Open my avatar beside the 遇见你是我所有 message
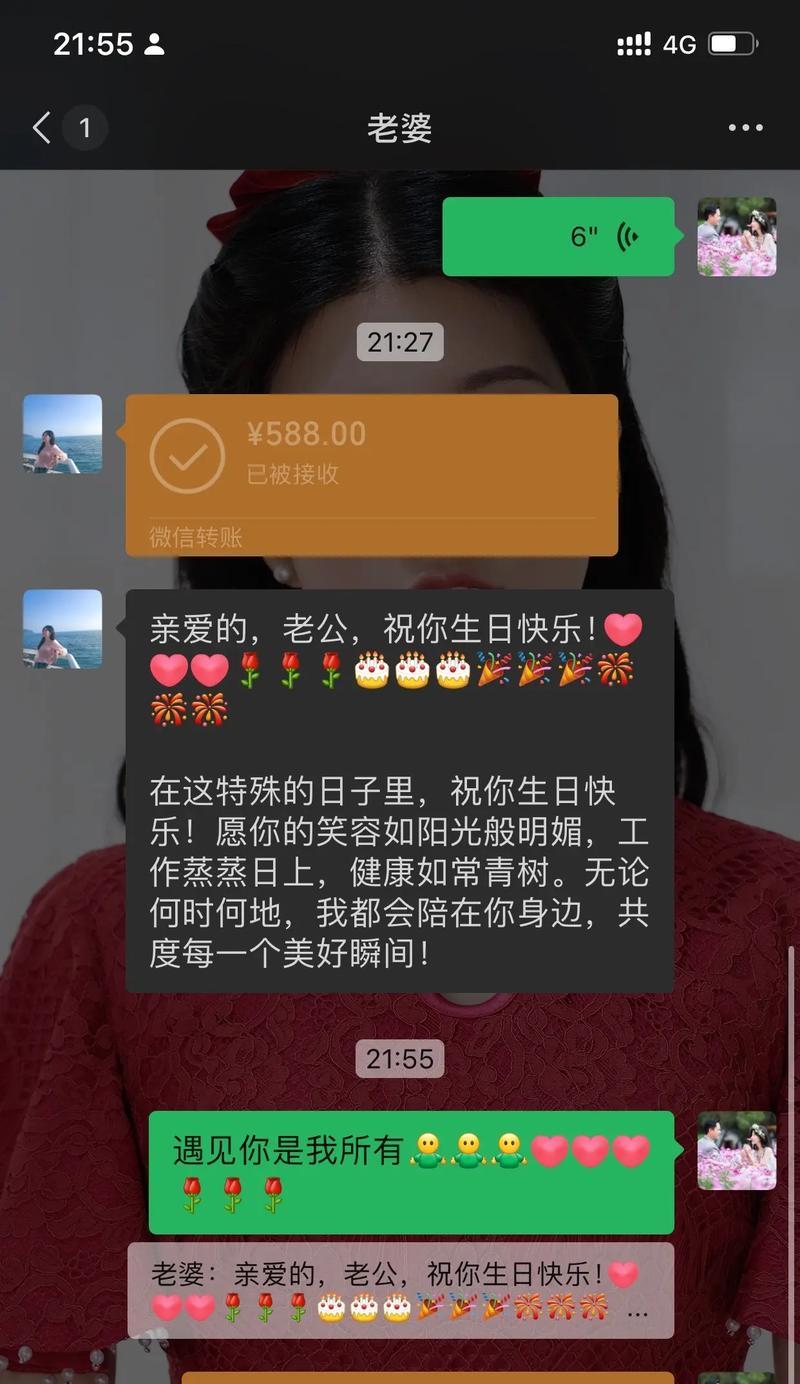Screen dimensions: 800x1384 736,1151
